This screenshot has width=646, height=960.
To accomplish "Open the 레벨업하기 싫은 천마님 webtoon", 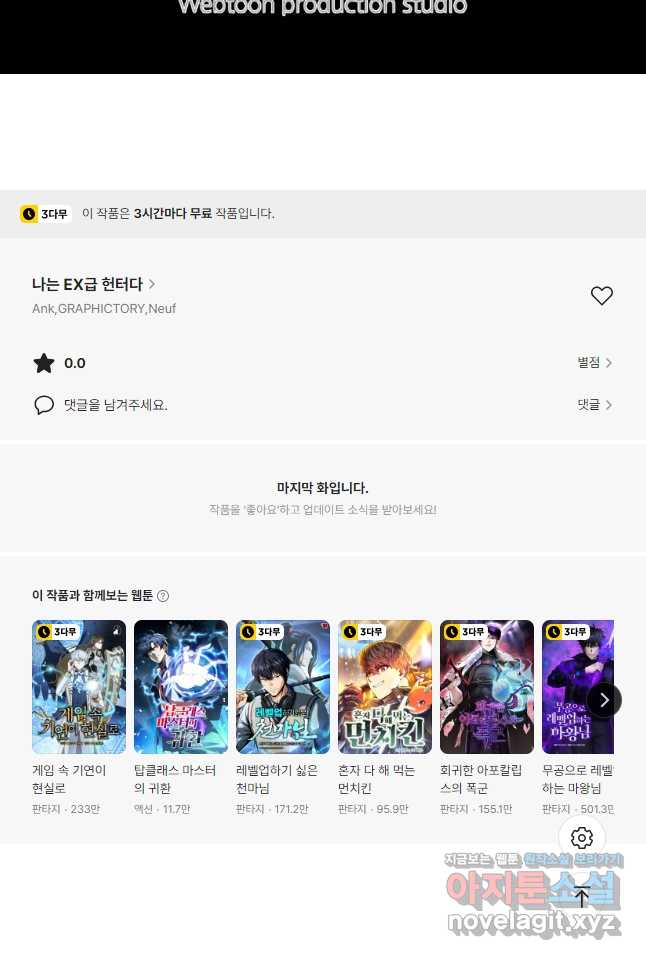I will [283, 687].
